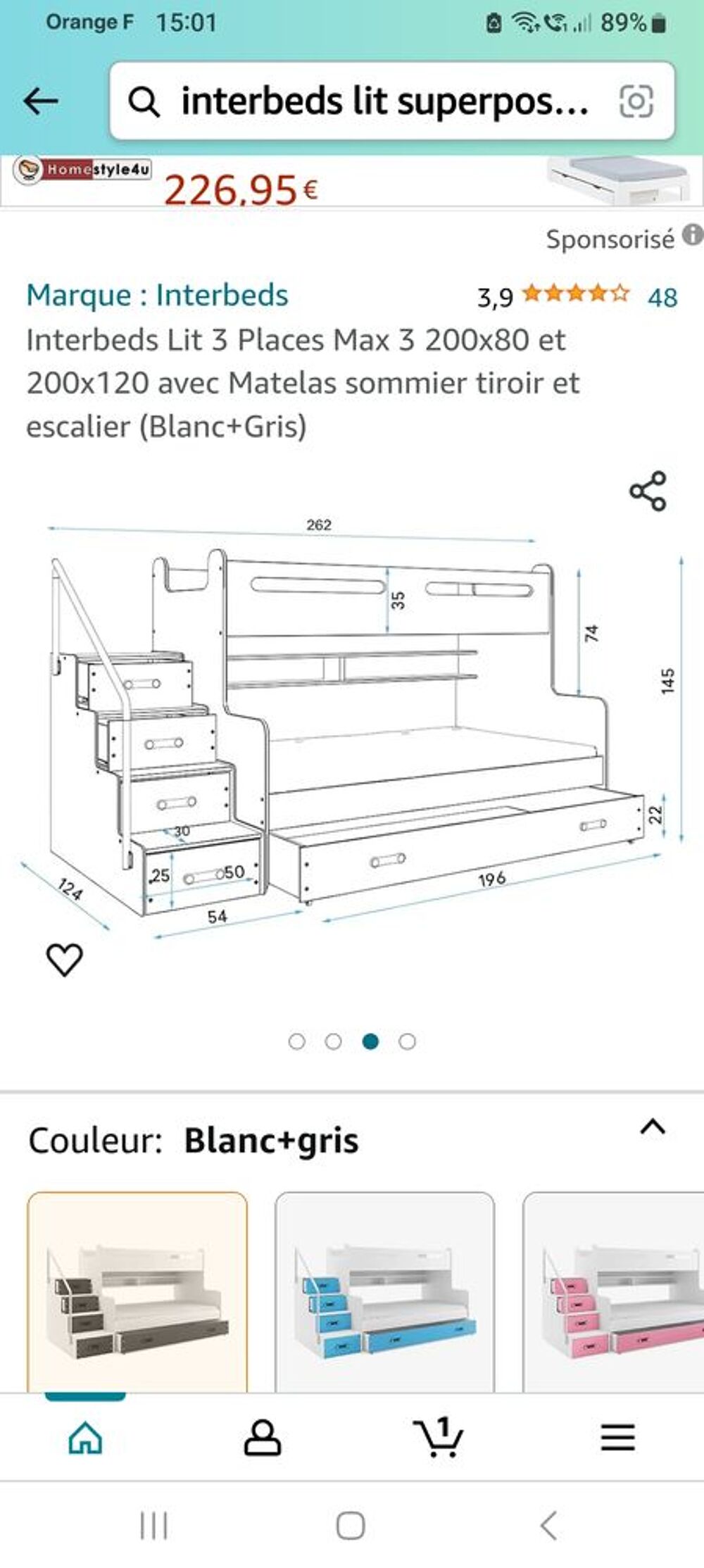Share this bunk bed product
Image resolution: width=704 pixels, height=1568 pixels.
tap(647, 491)
